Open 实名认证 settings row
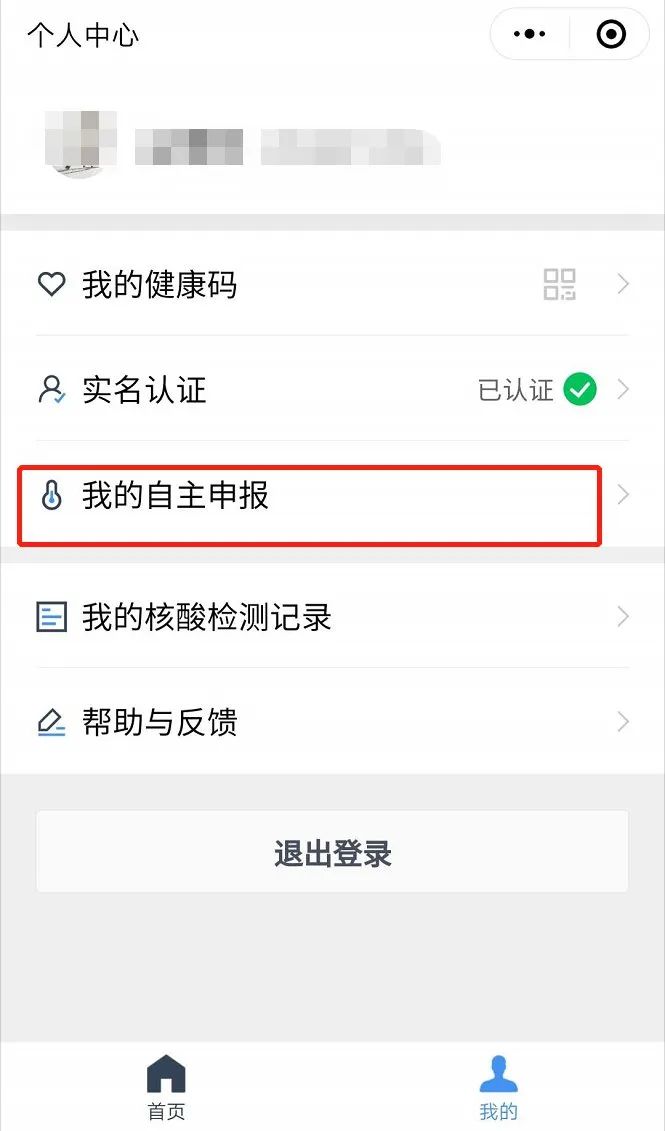The width and height of the screenshot is (665, 1131). [x=332, y=389]
